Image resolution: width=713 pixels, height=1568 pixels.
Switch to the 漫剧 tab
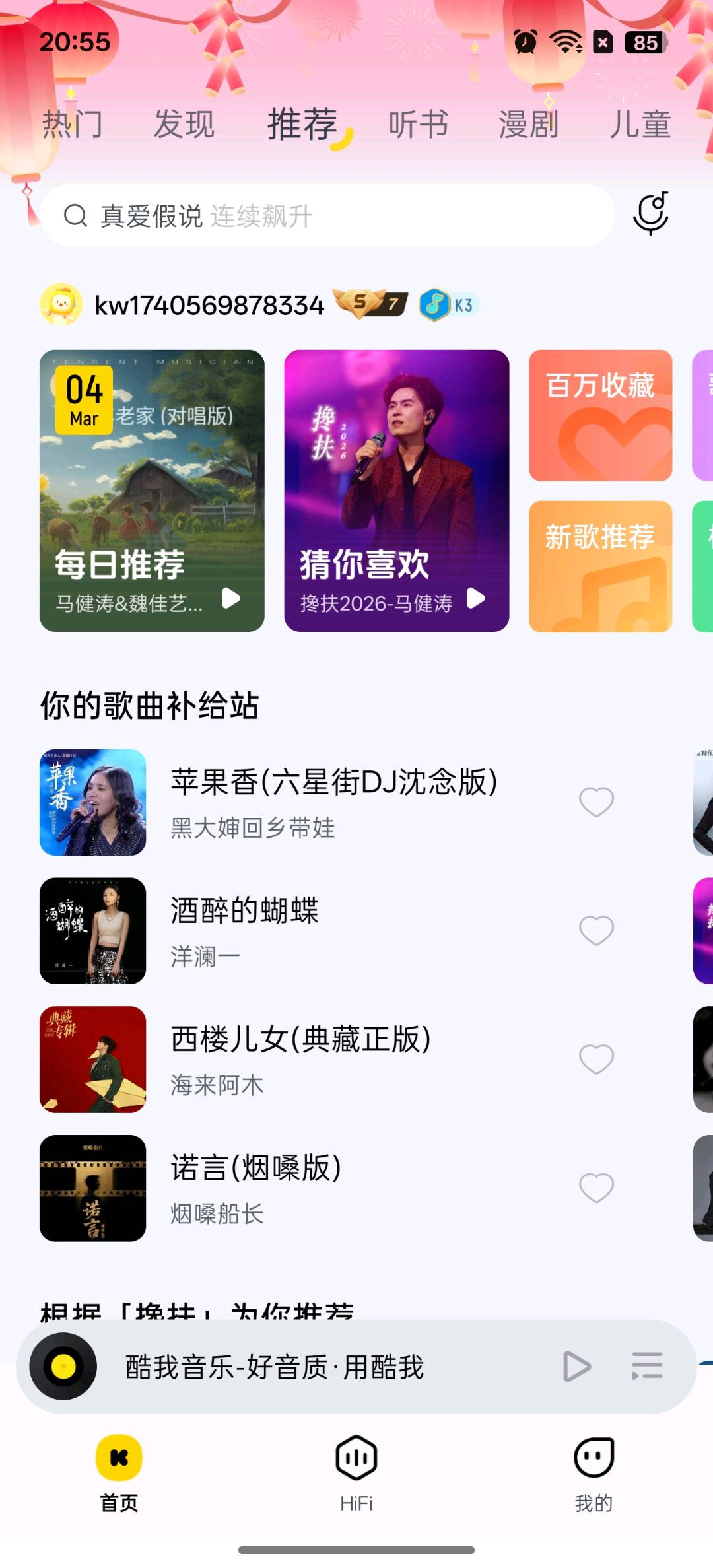528,124
